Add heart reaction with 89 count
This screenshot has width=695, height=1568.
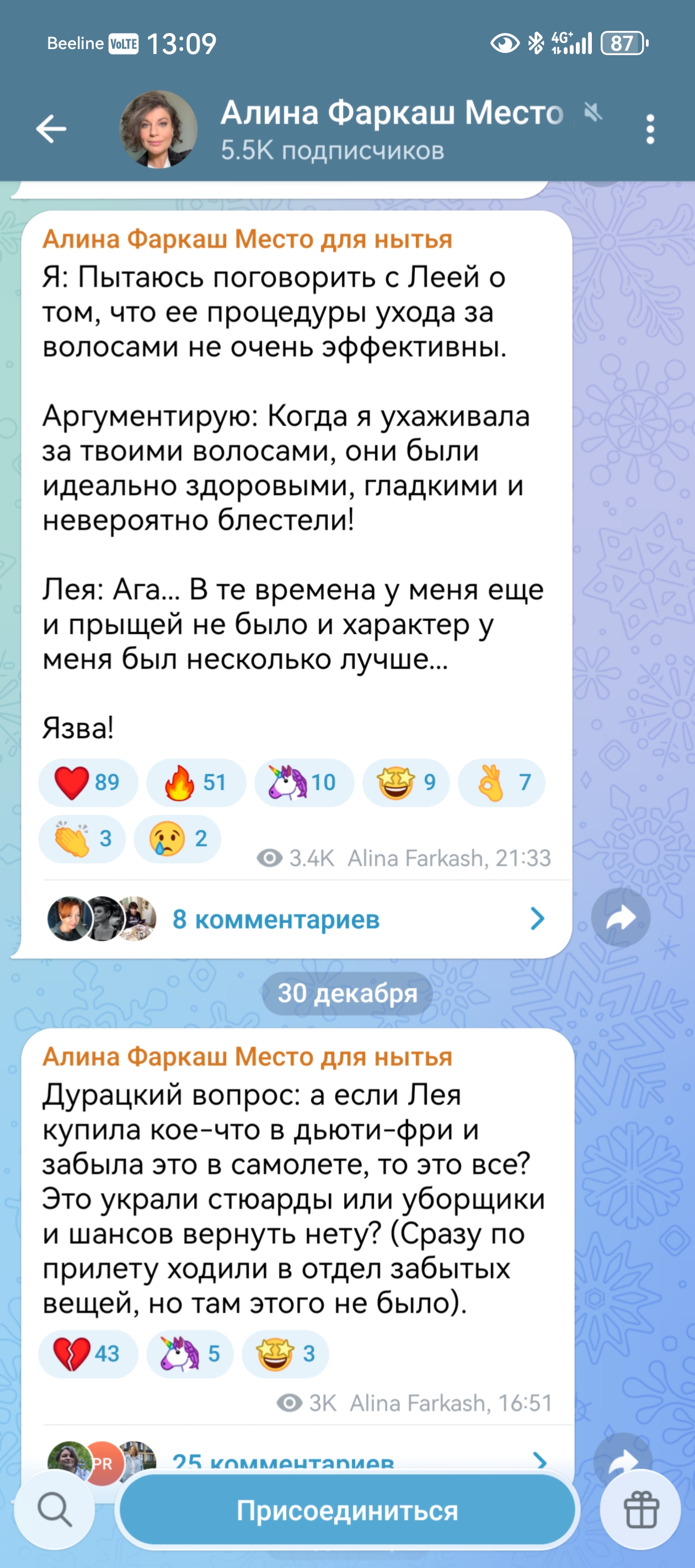point(88,782)
